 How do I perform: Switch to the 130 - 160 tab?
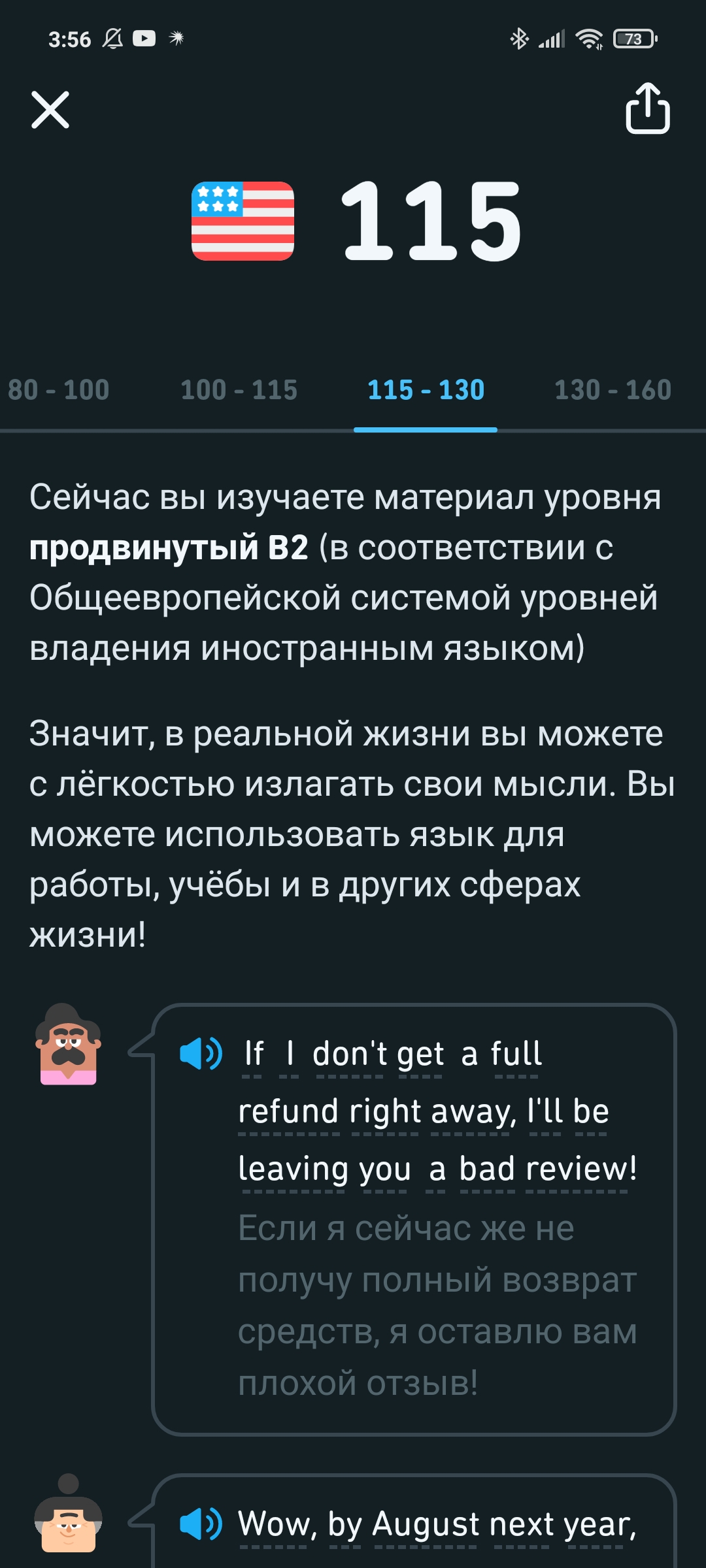[x=613, y=390]
